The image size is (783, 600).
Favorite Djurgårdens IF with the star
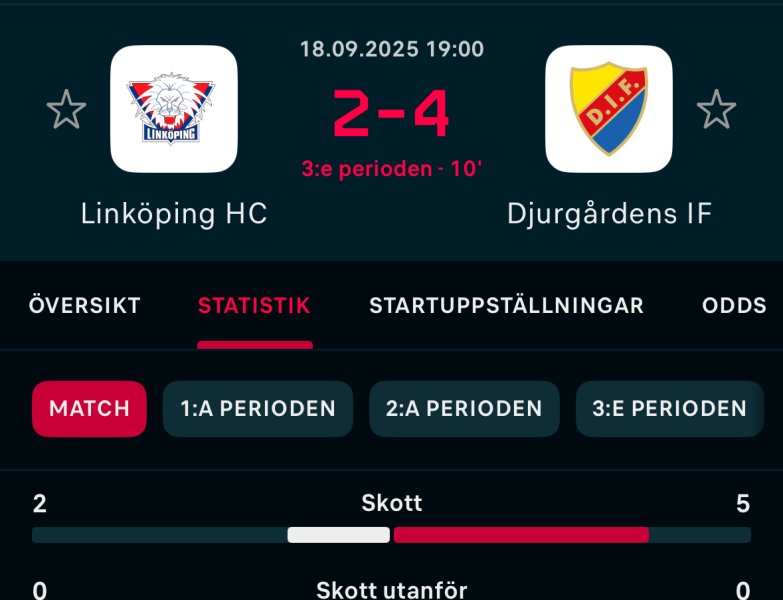point(716,110)
